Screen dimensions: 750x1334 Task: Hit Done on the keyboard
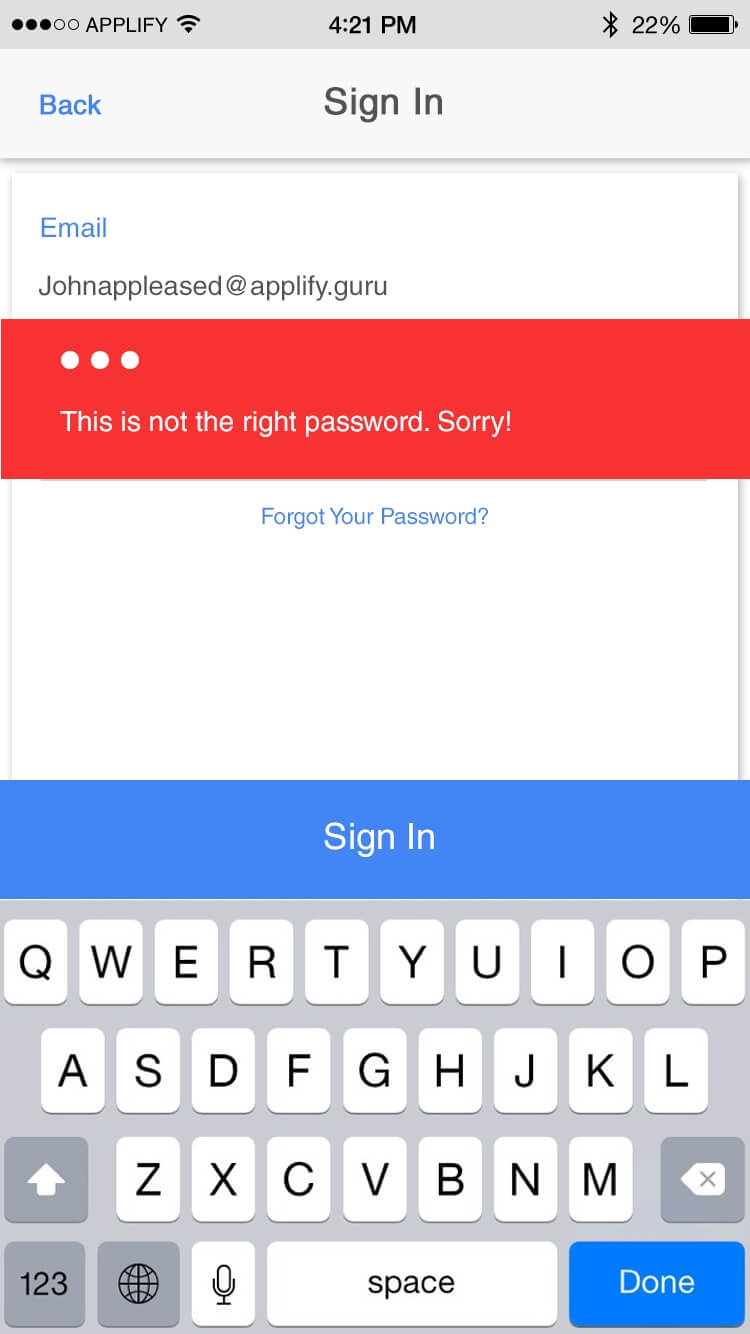657,1282
